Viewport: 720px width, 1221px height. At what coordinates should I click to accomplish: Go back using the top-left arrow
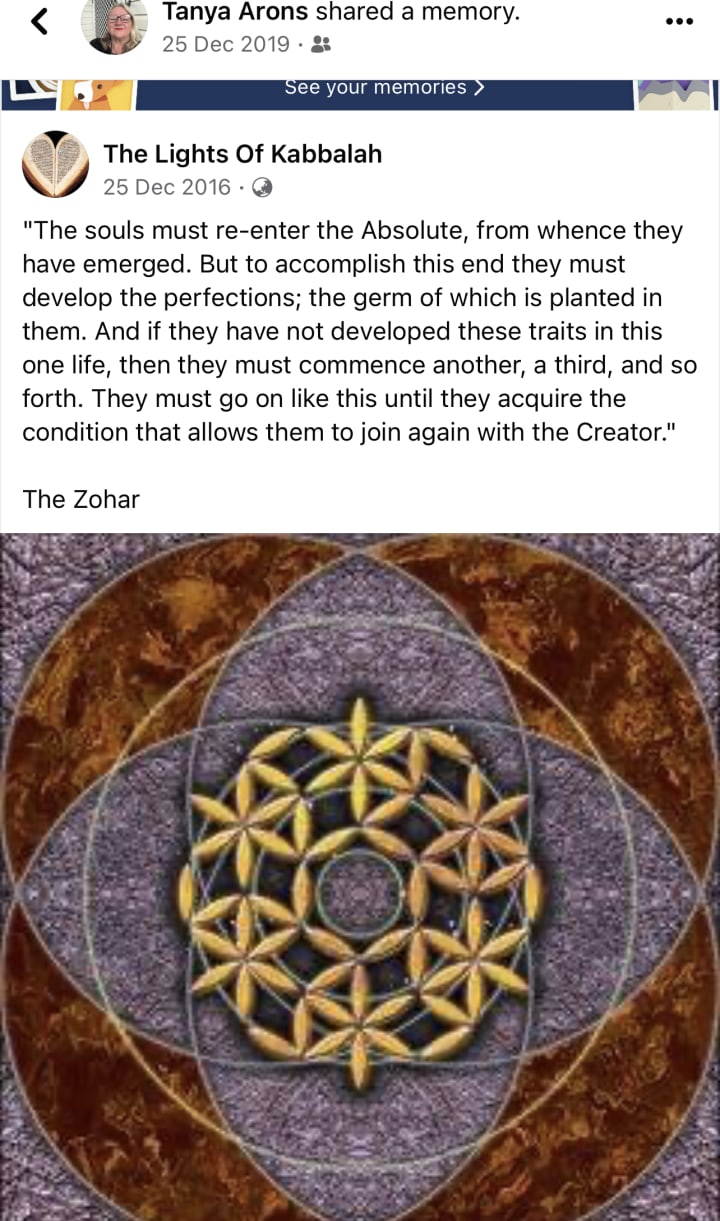pyautogui.click(x=39, y=22)
